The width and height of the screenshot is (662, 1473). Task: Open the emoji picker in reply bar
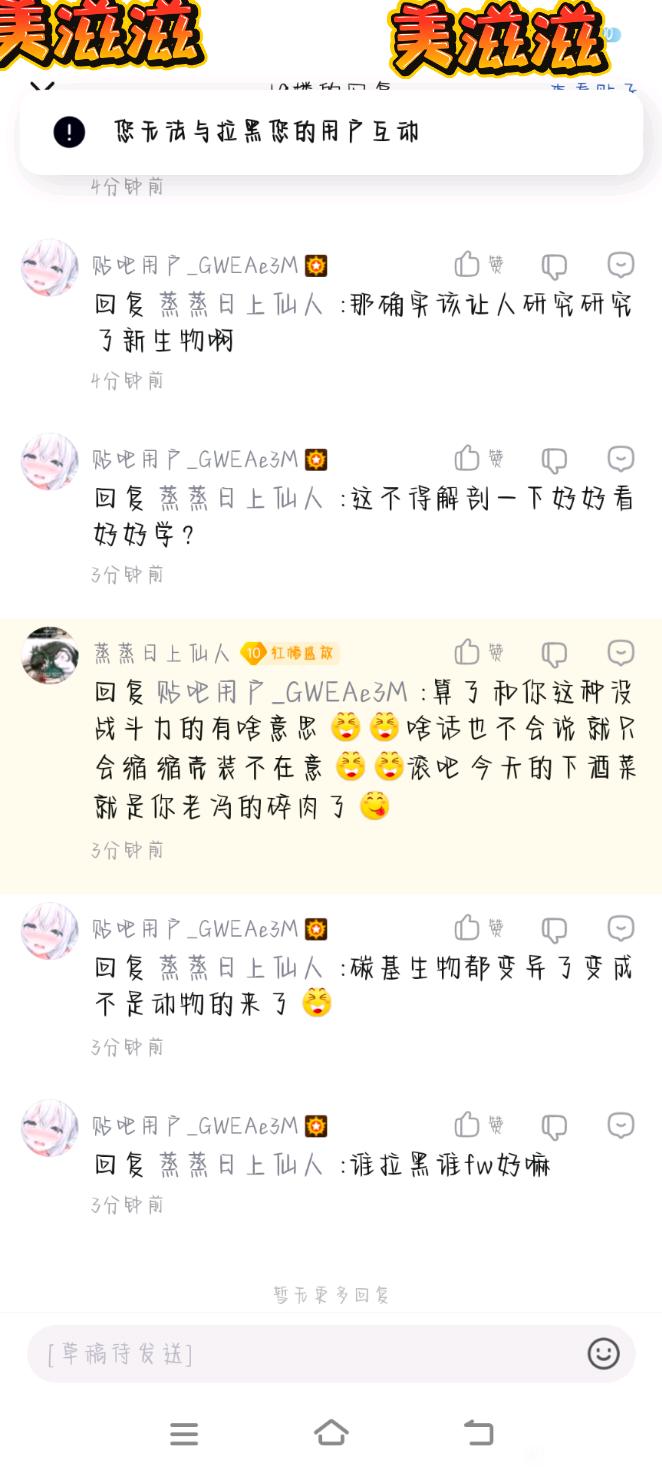[x=603, y=1354]
